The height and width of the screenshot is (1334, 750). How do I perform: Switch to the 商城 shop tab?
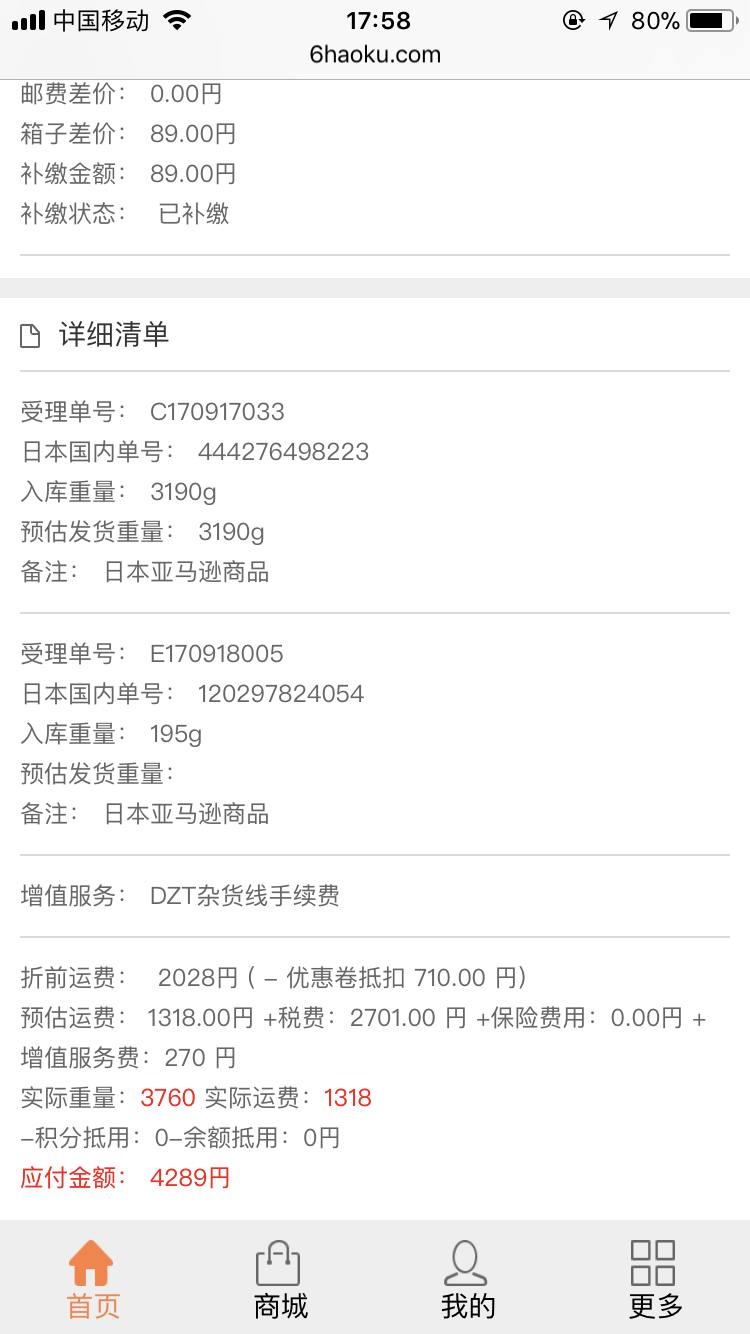280,1278
